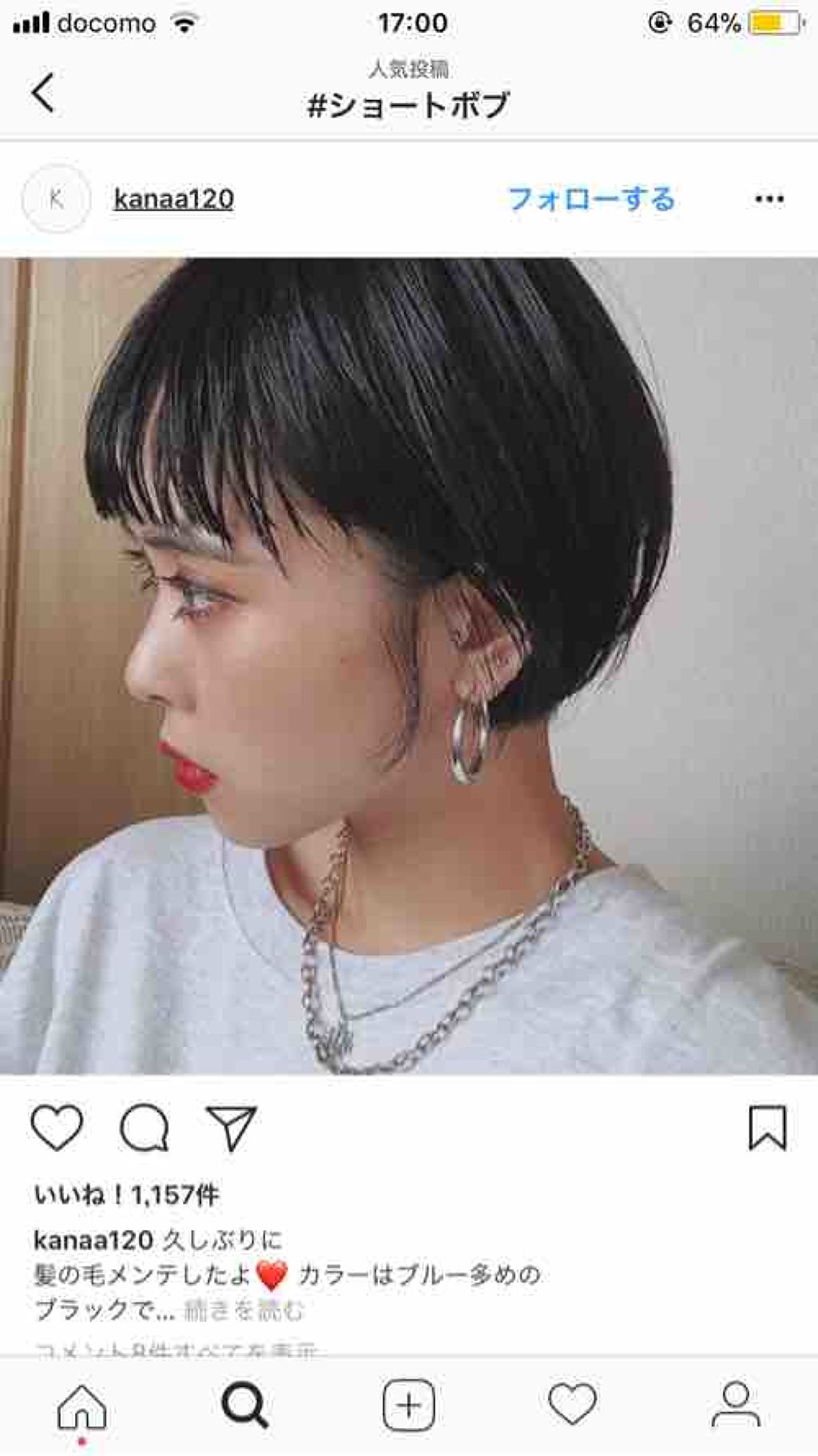Share the post via the paper plane
This screenshot has height=1456, width=818.
click(231, 1128)
